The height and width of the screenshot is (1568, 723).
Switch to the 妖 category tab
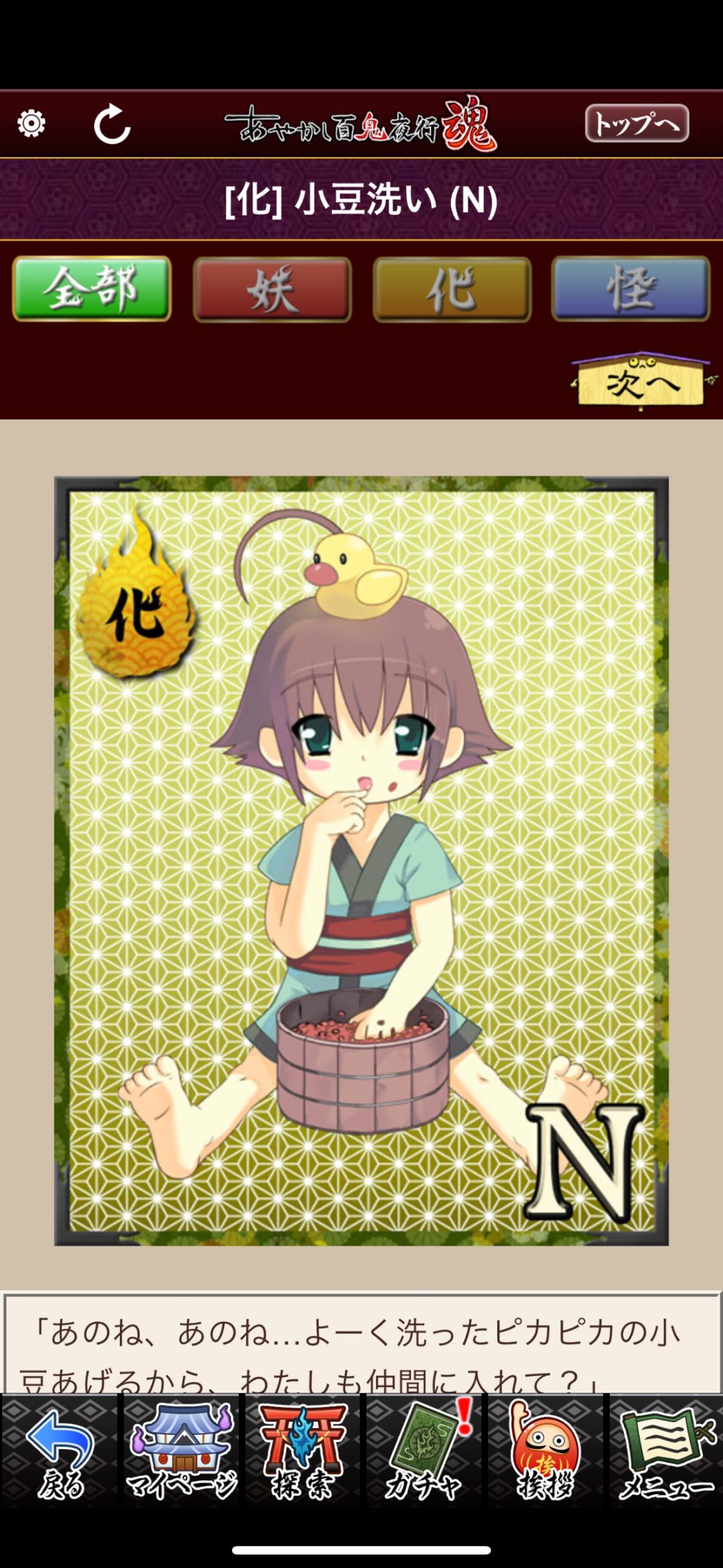click(x=272, y=289)
